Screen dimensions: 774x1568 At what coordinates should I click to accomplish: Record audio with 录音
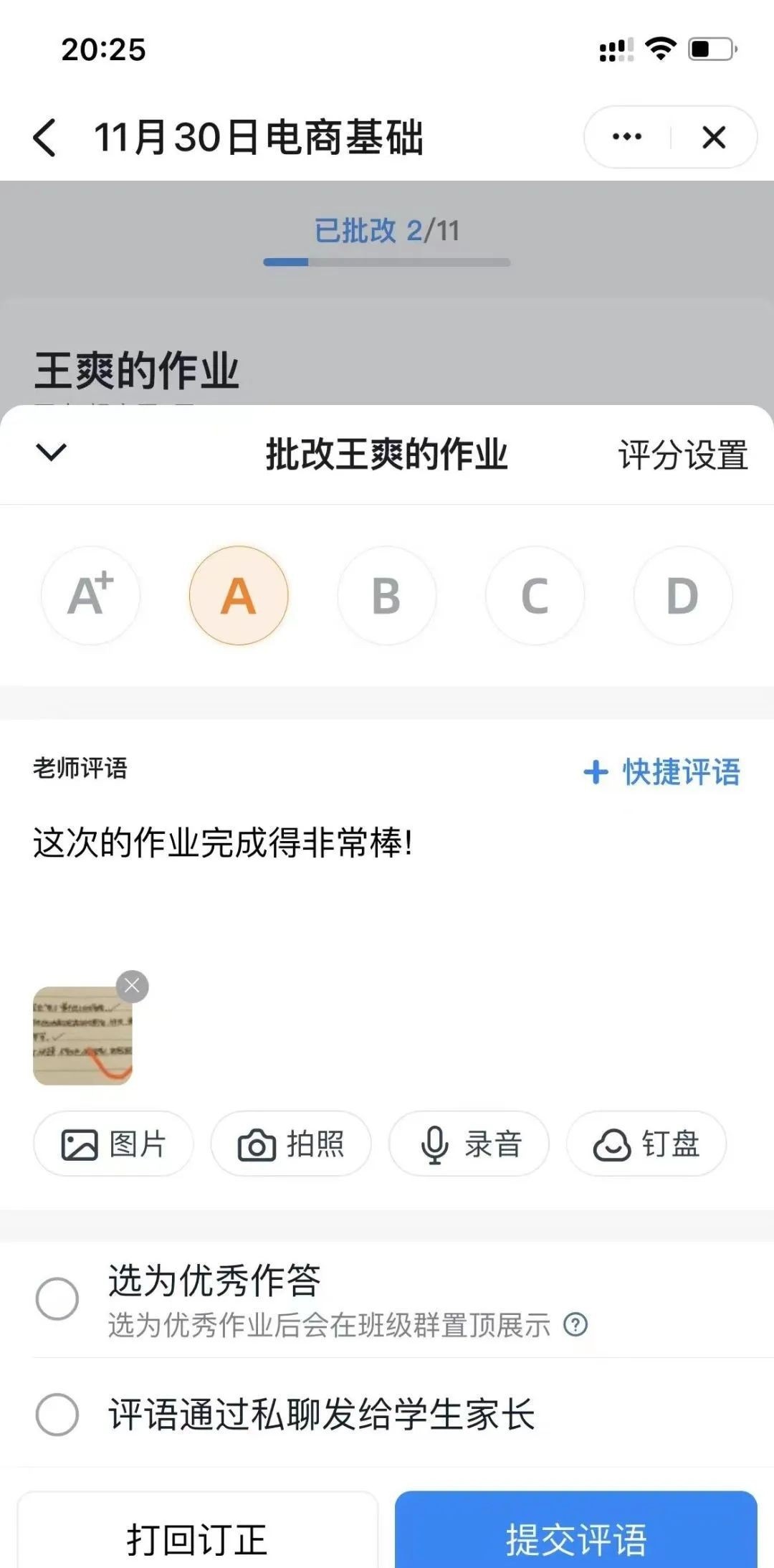(x=469, y=1144)
